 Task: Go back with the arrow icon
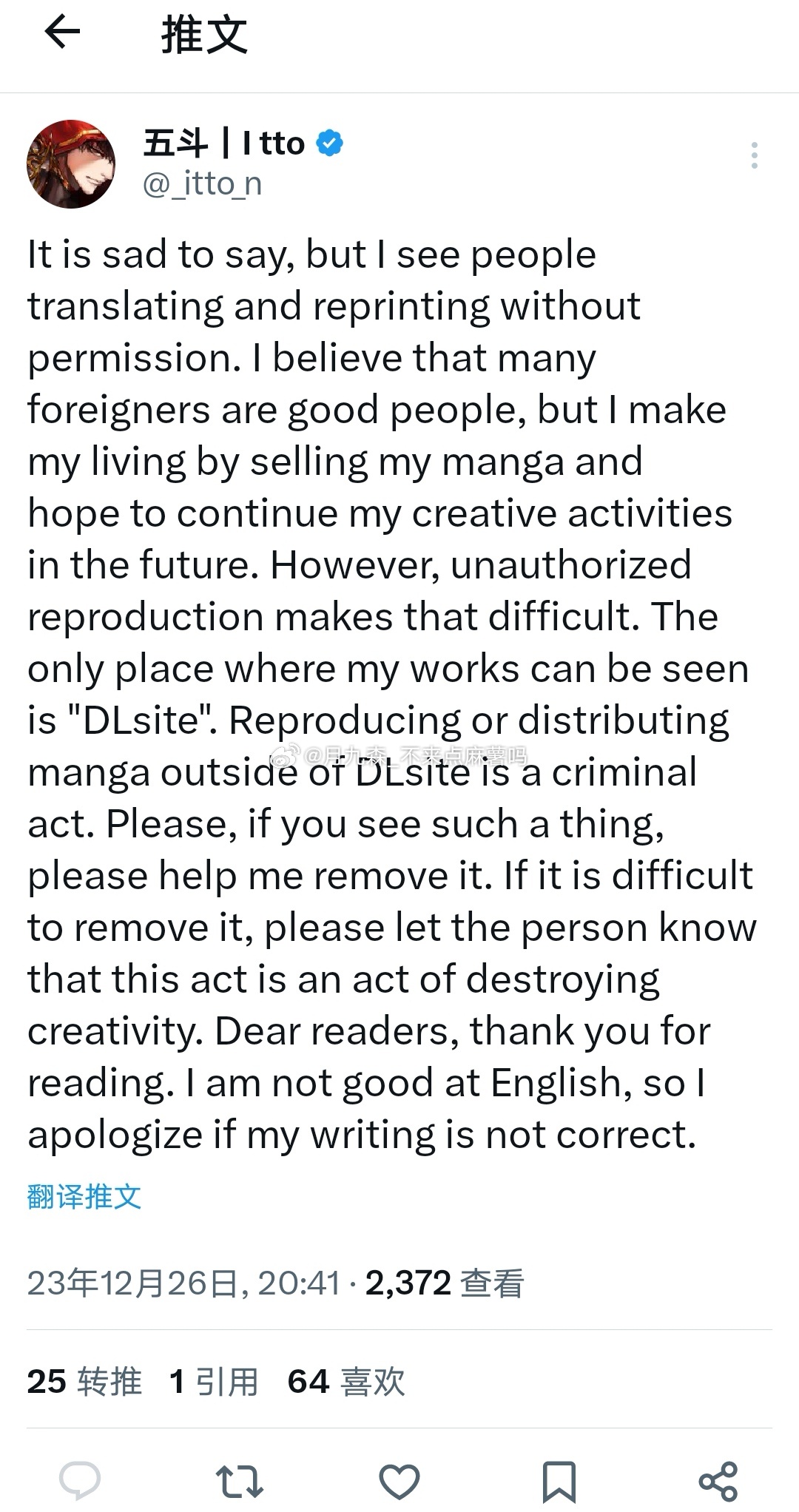pyautogui.click(x=62, y=33)
